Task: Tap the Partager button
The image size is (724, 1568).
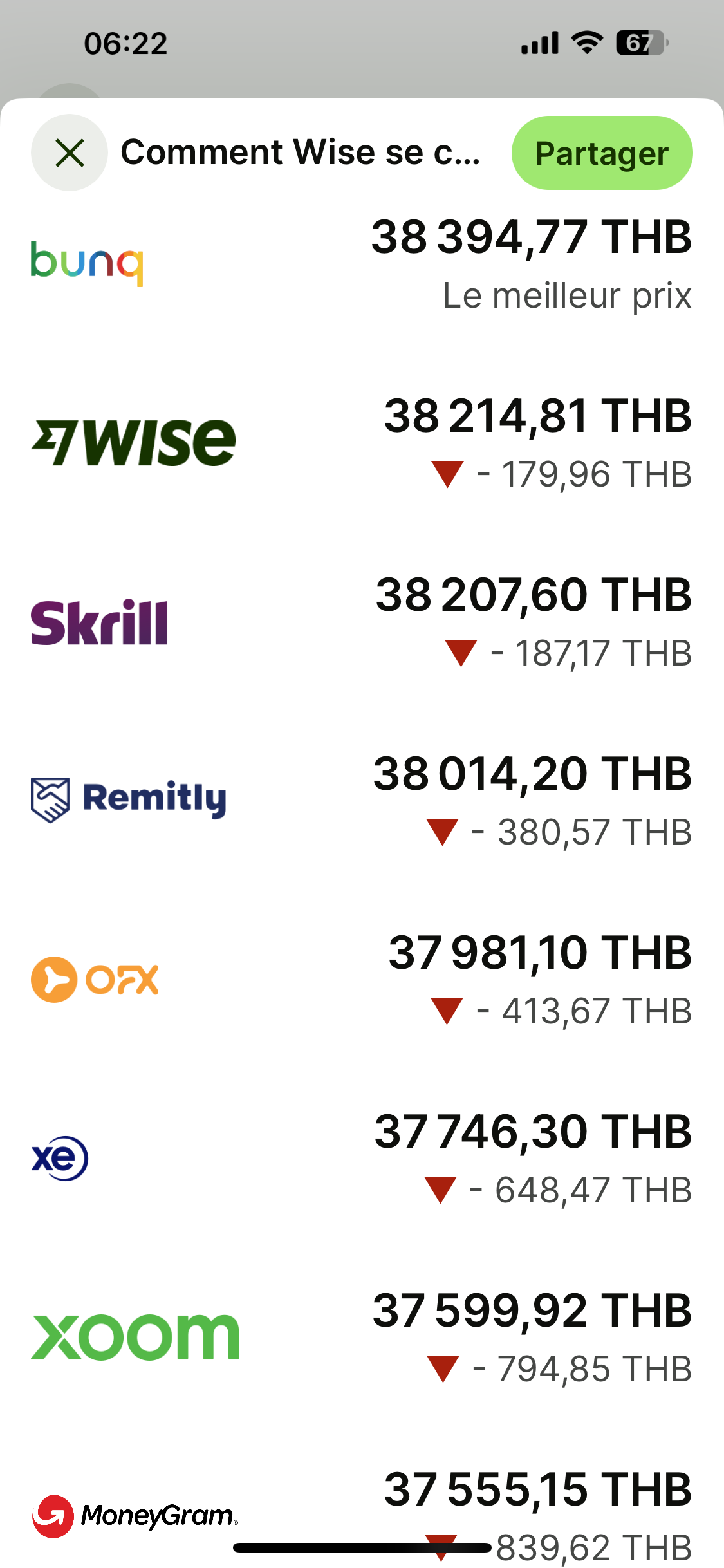Action: pos(602,153)
